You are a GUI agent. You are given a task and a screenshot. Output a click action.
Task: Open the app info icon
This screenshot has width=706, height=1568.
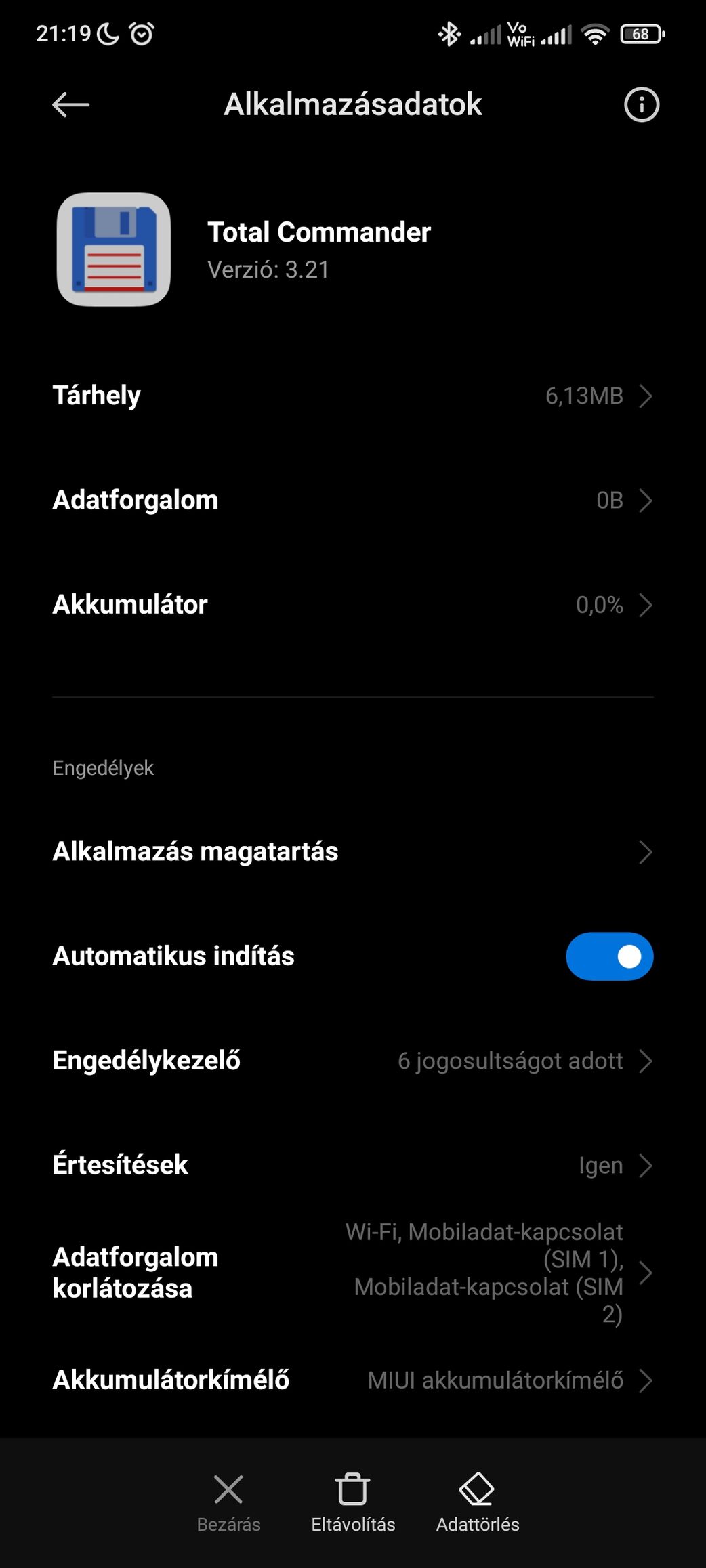click(641, 105)
